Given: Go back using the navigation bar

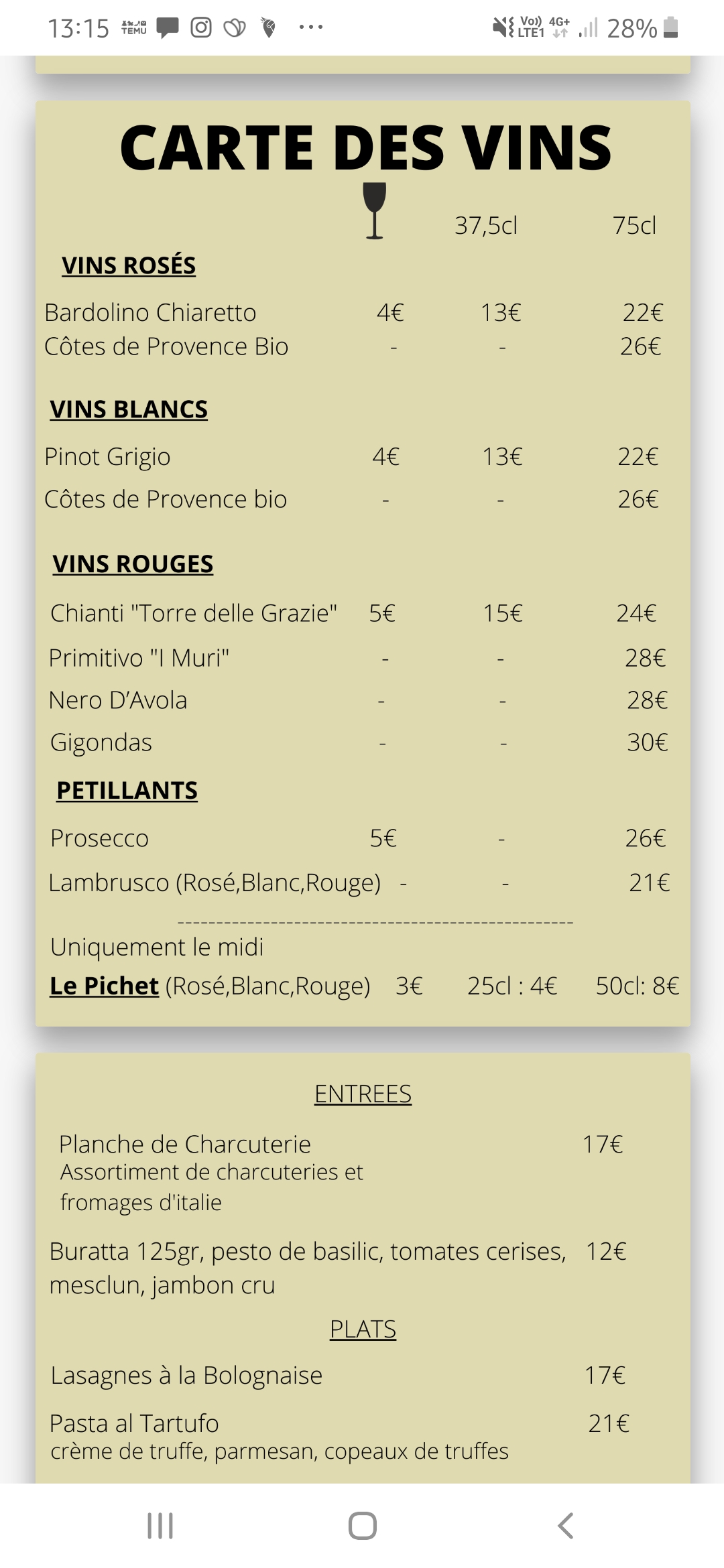Looking at the screenshot, I should (x=565, y=1526).
